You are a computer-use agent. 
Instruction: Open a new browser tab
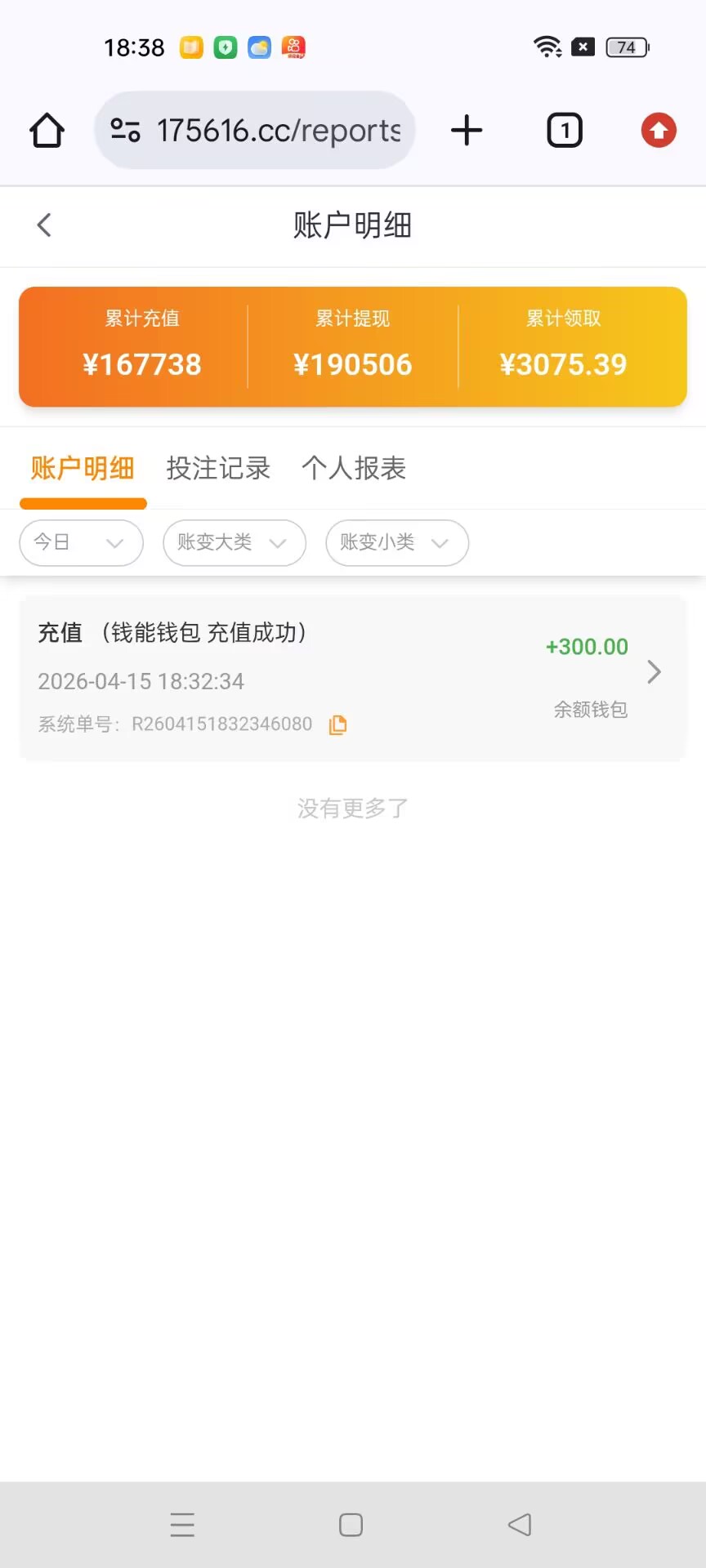point(467,131)
